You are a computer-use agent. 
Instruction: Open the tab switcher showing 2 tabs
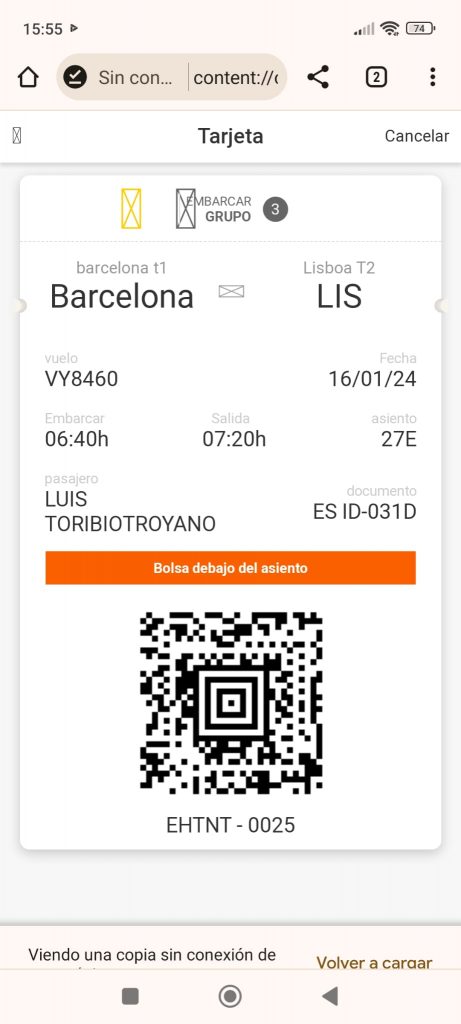pos(375,78)
